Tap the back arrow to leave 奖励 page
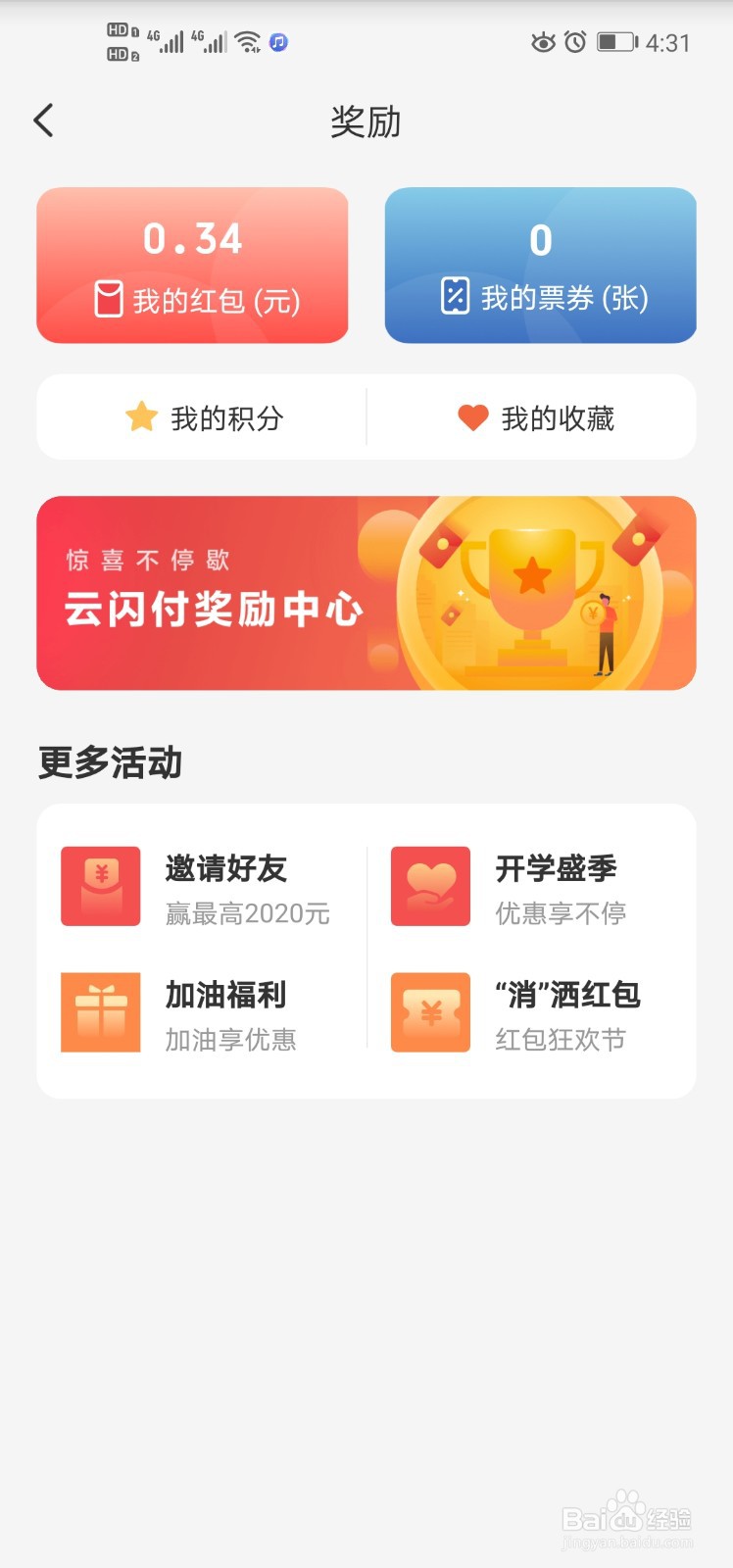This screenshot has height=1568, width=733. point(42,120)
